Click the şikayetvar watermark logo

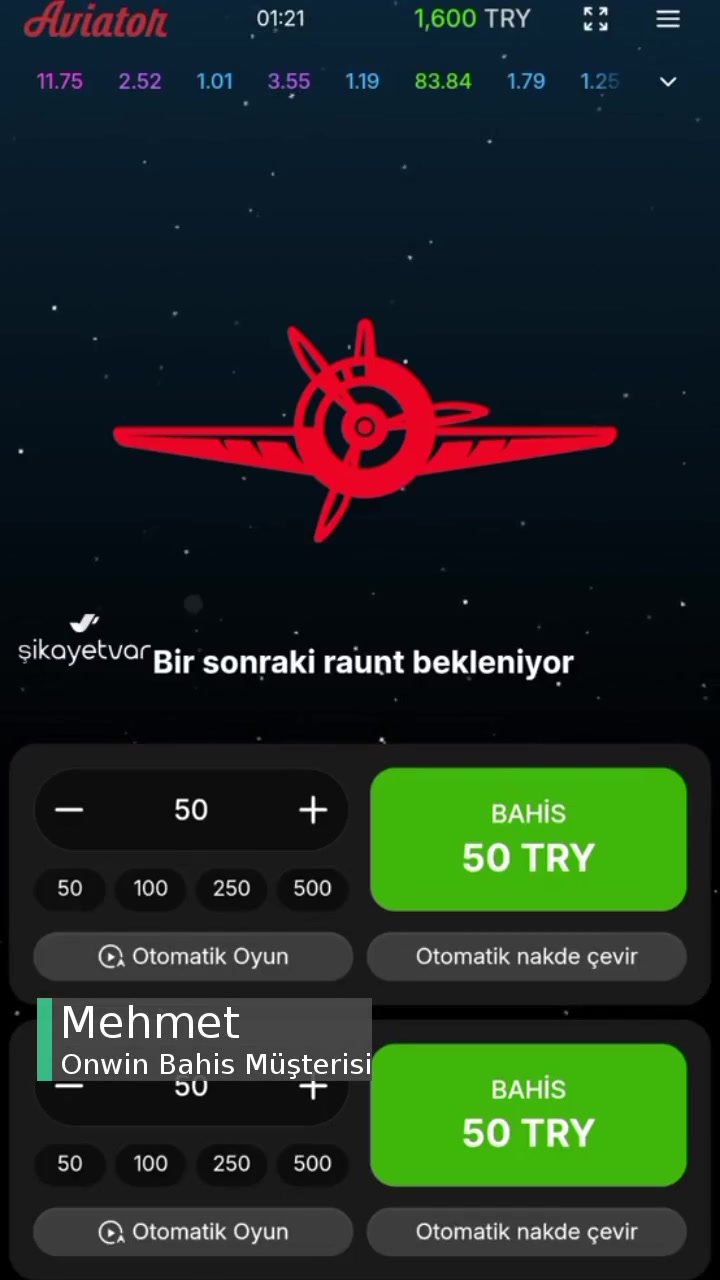pos(84,640)
